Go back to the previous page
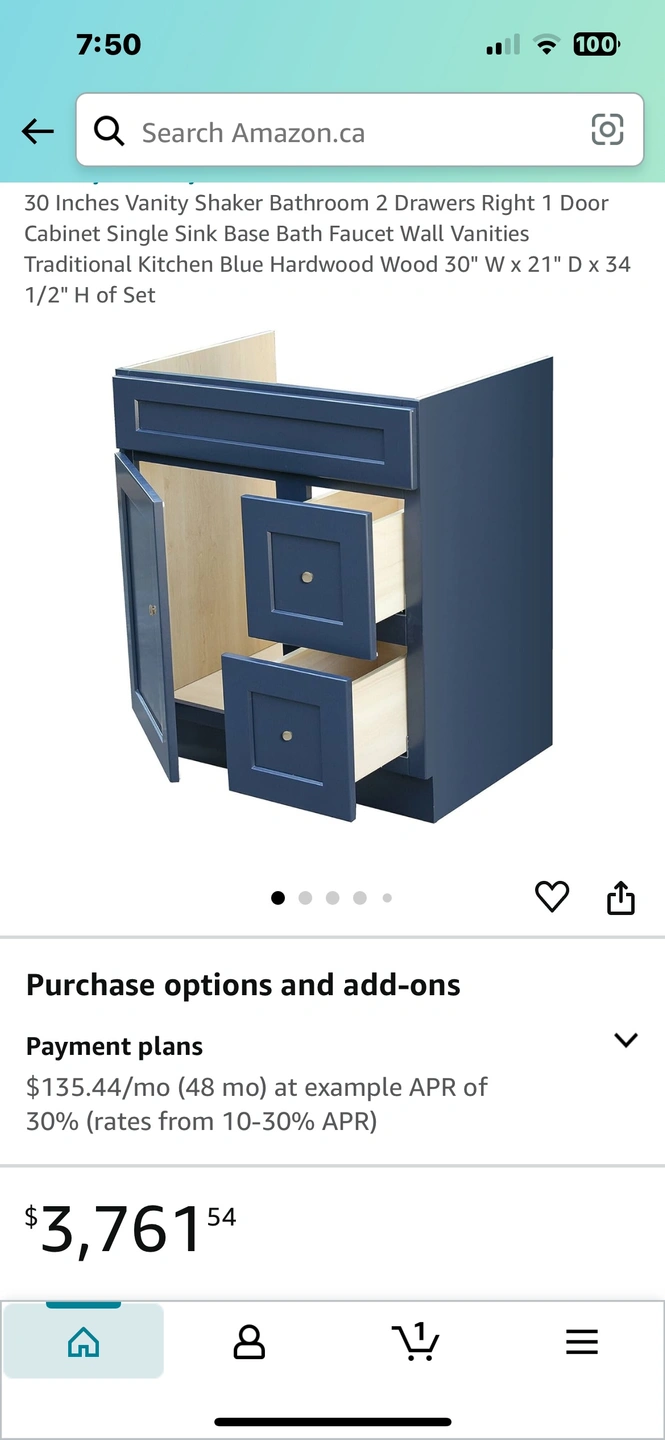 38,131
